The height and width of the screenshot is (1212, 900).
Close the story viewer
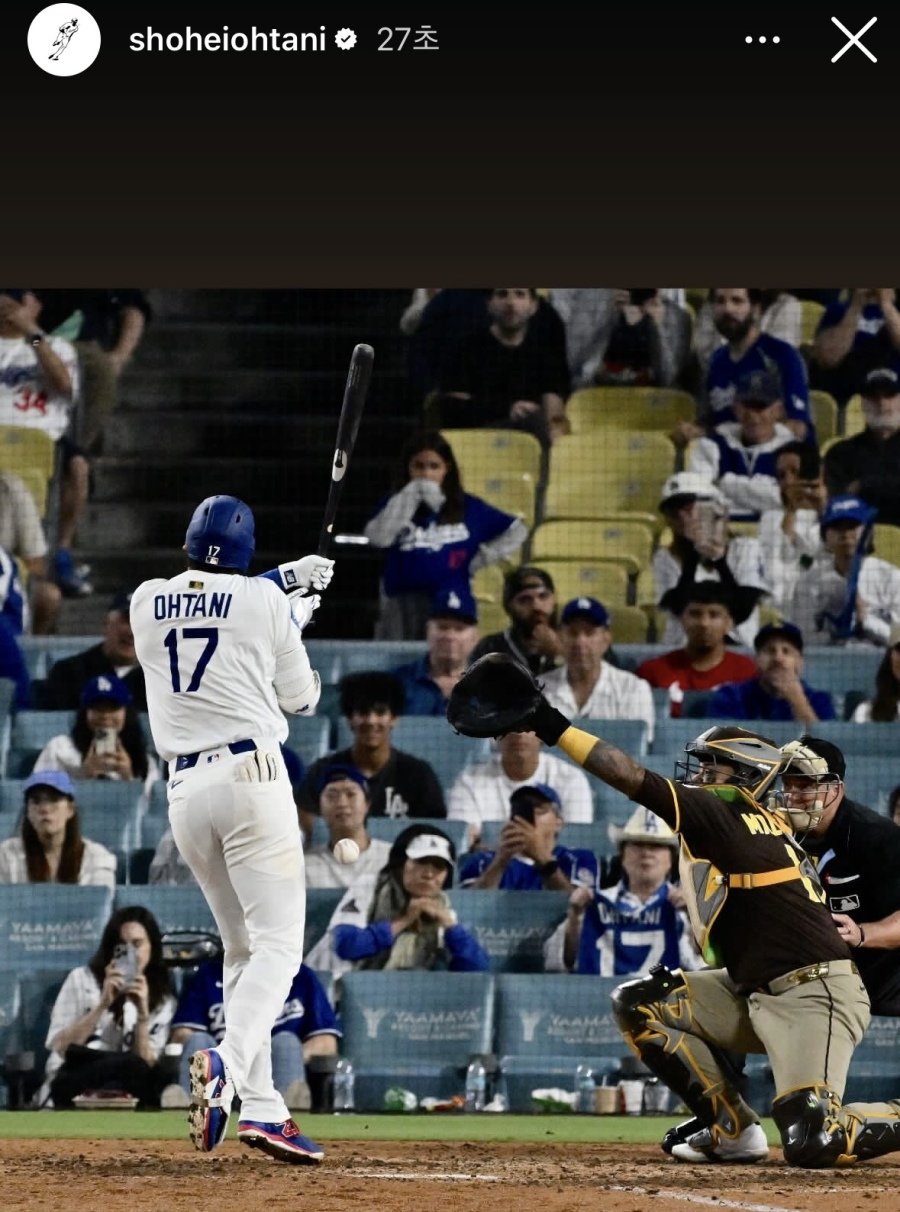pos(853,40)
